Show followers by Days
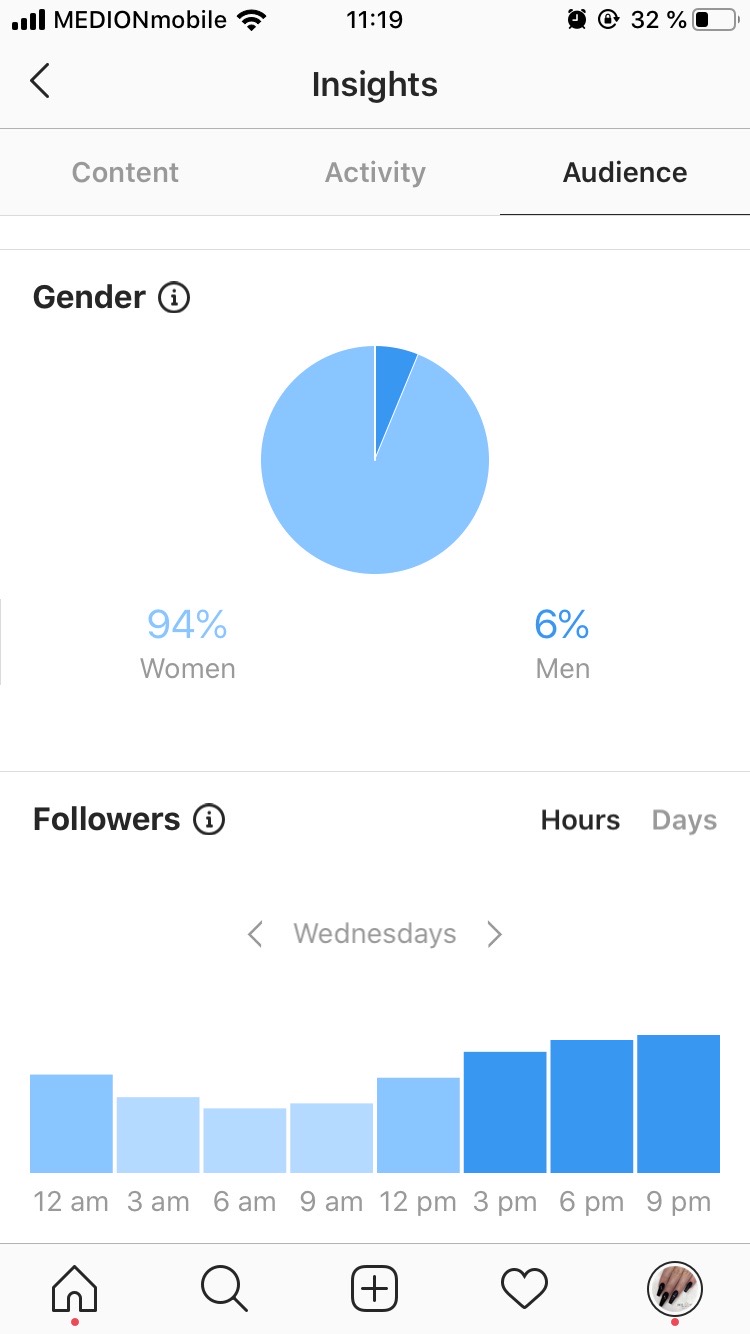The height and width of the screenshot is (1334, 750). click(684, 820)
